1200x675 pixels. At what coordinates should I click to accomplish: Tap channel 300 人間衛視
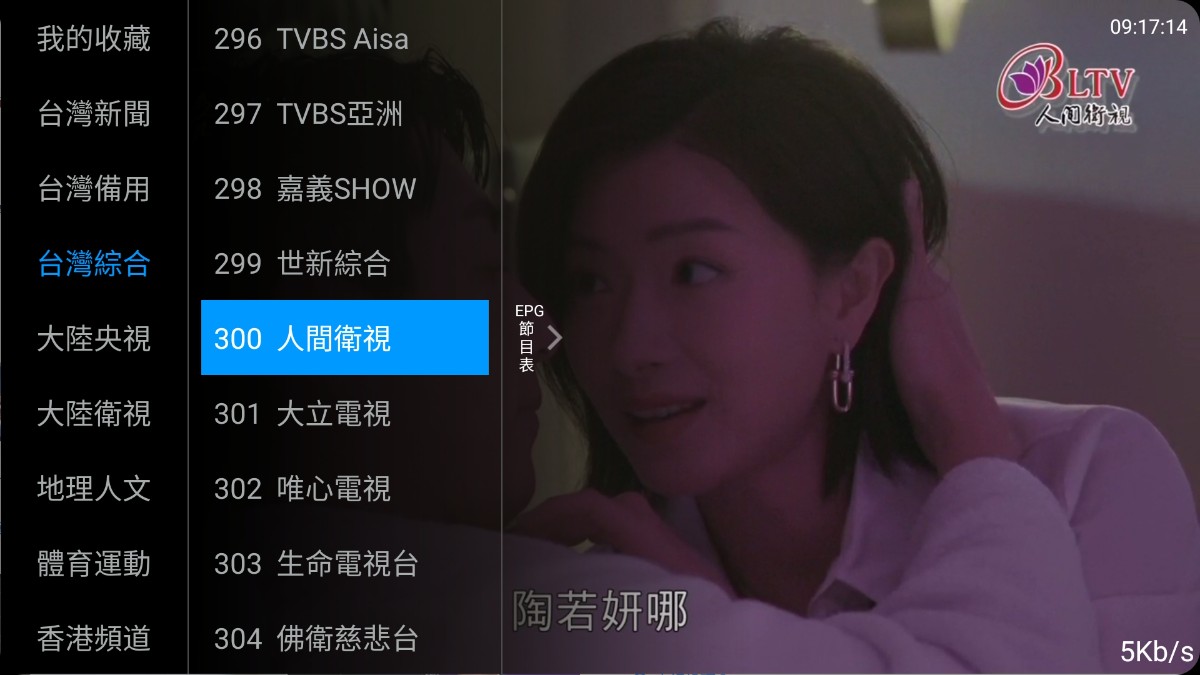coord(344,339)
